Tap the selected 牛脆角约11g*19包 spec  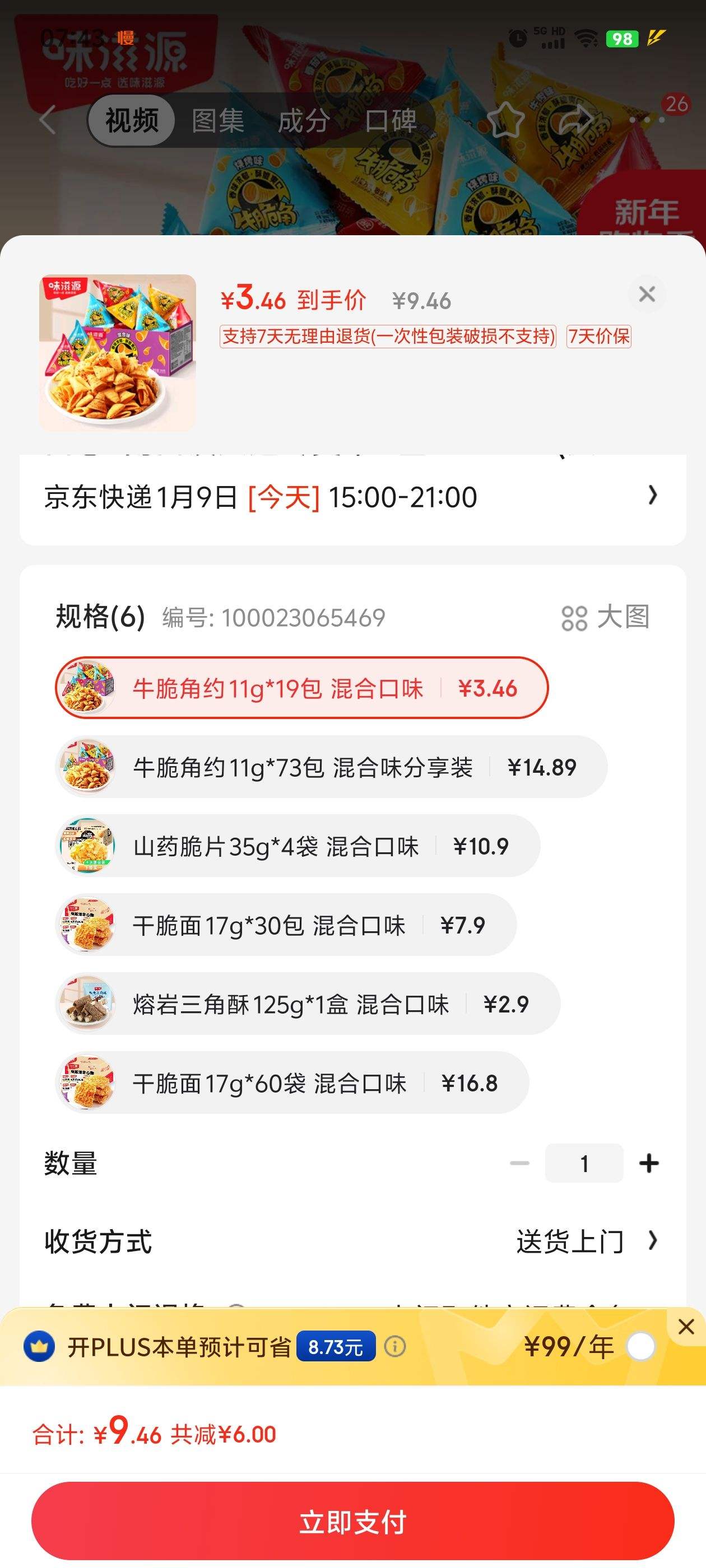pos(301,688)
